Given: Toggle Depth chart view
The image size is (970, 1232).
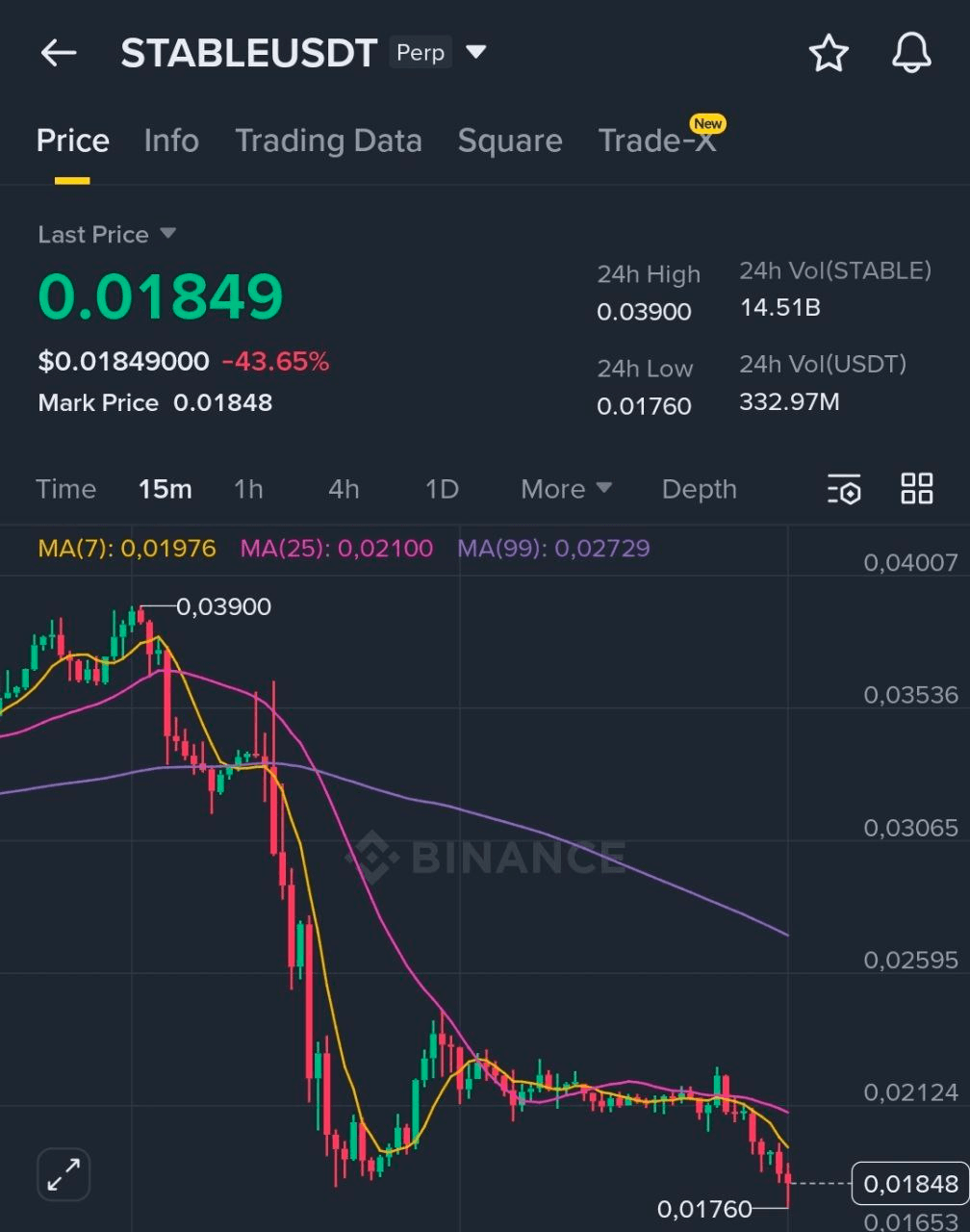Looking at the screenshot, I should [x=699, y=489].
